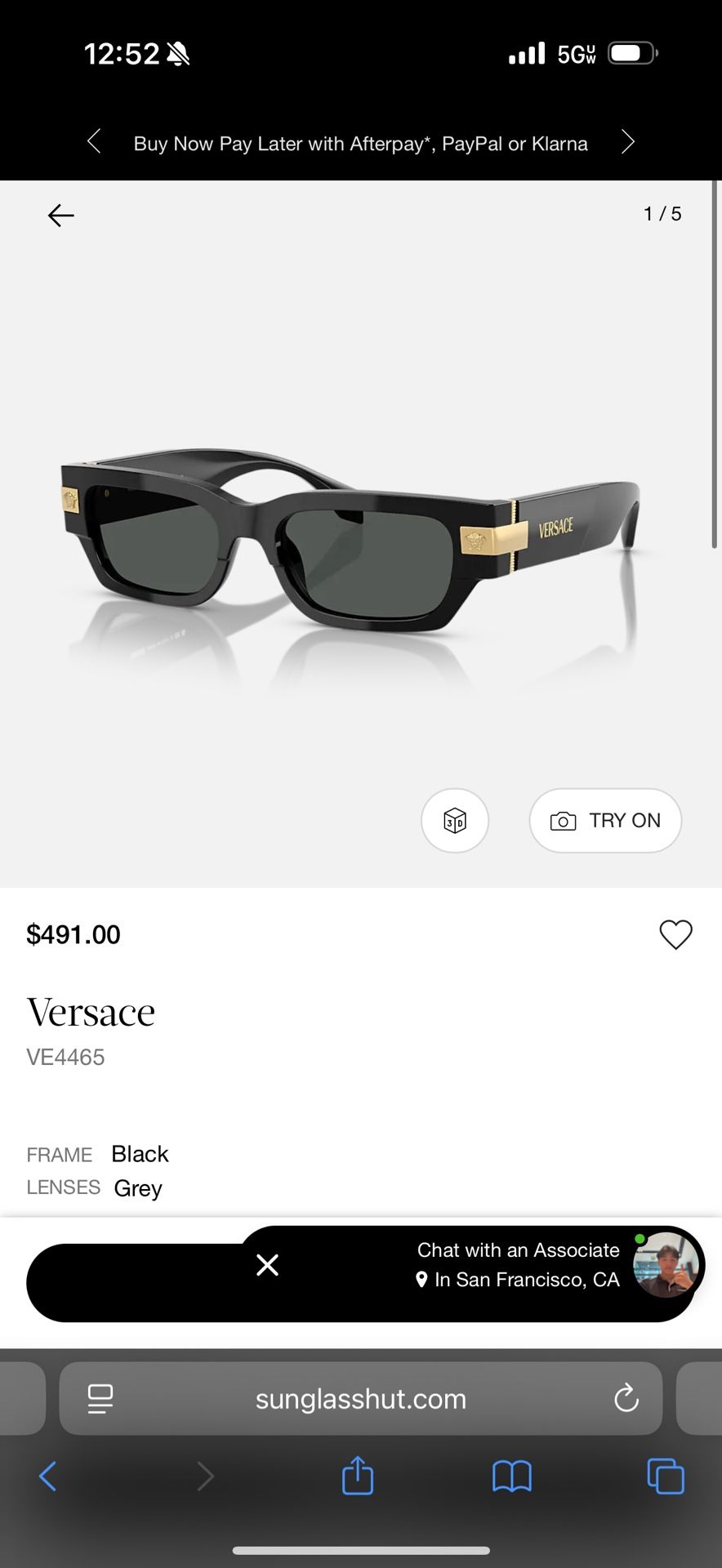722x1568 pixels.
Task: Add Versace VE4465 to favorites
Action: [675, 934]
